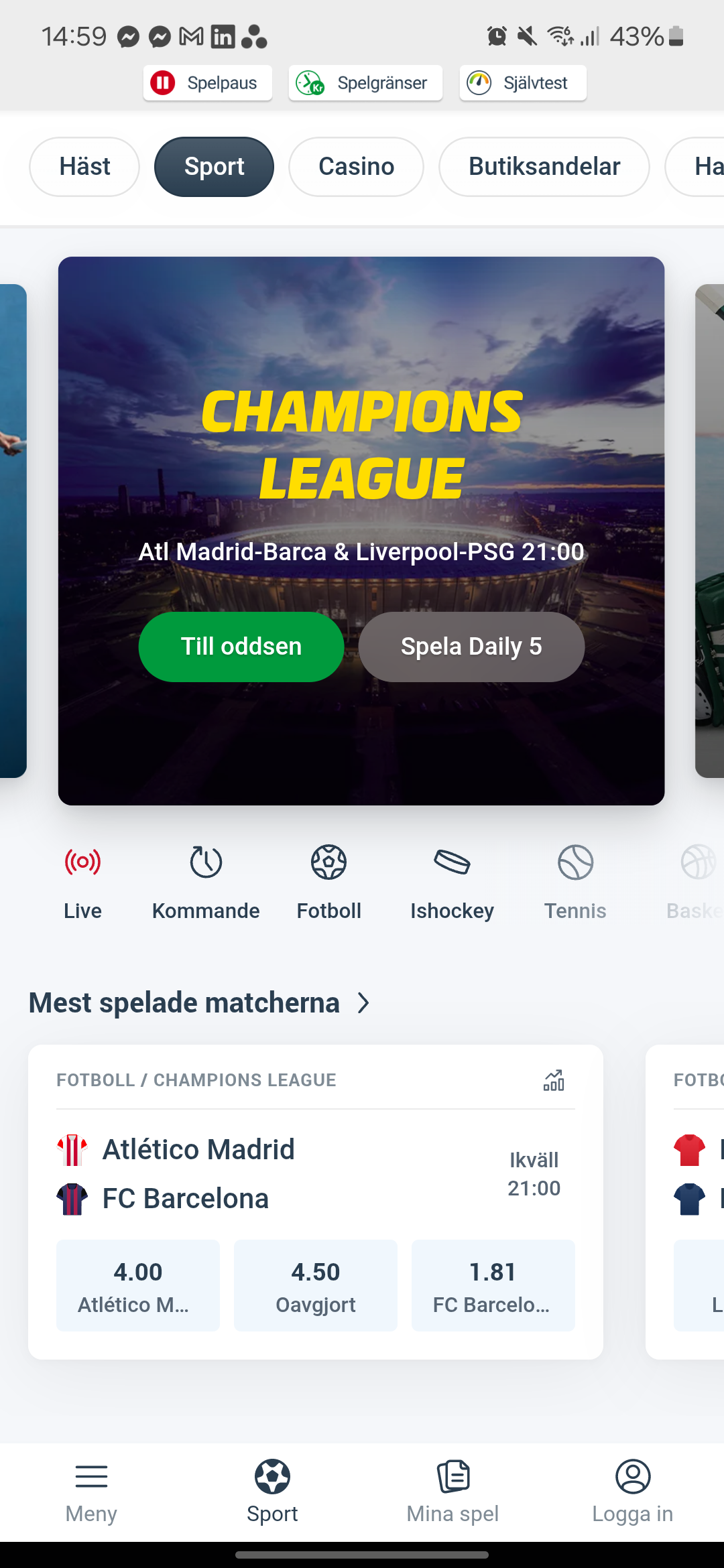Select 1.81 odds on FC Barcelona
Image resolution: width=724 pixels, height=1568 pixels.
[493, 1285]
